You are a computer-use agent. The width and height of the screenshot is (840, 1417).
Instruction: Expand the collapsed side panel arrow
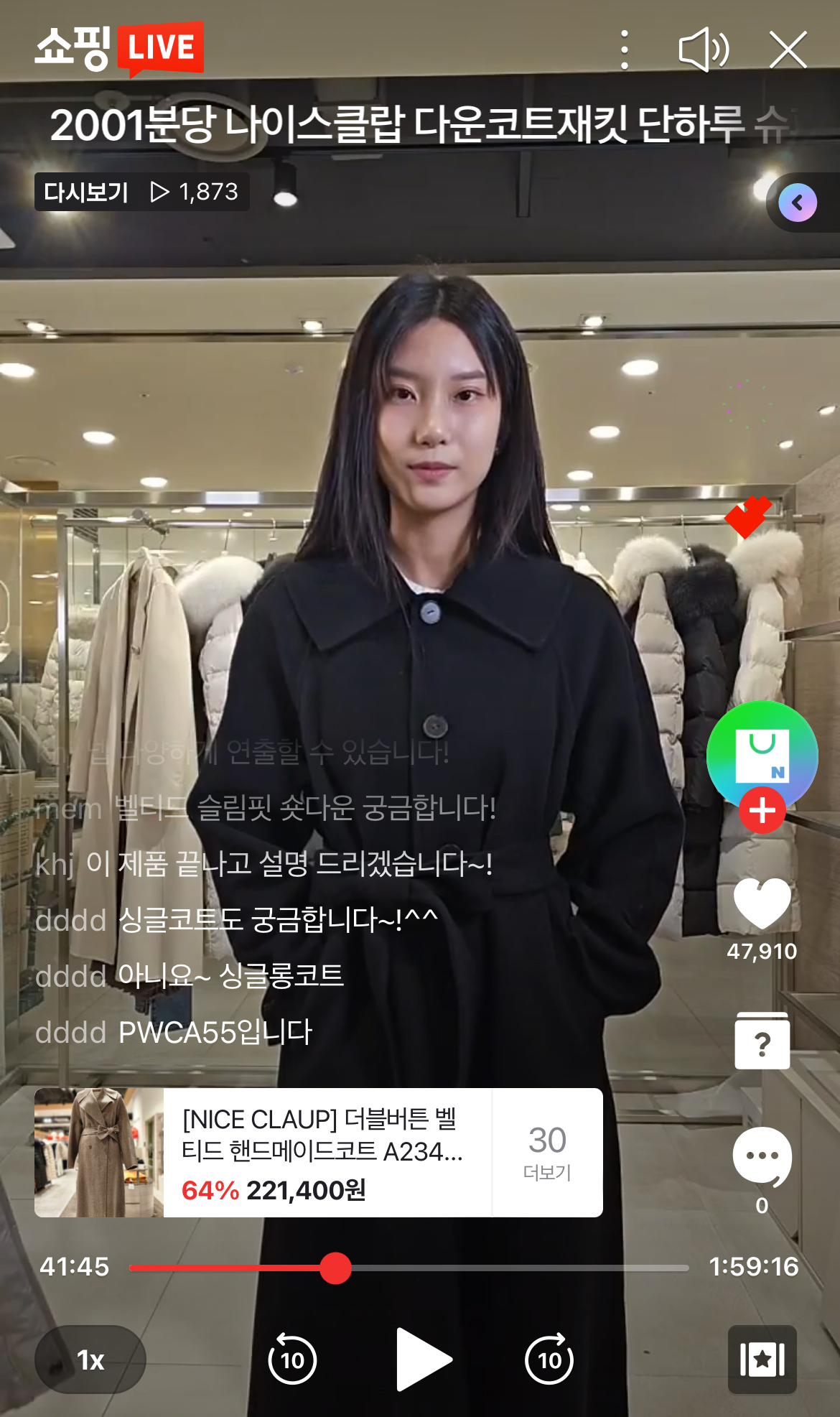pyautogui.click(x=798, y=203)
